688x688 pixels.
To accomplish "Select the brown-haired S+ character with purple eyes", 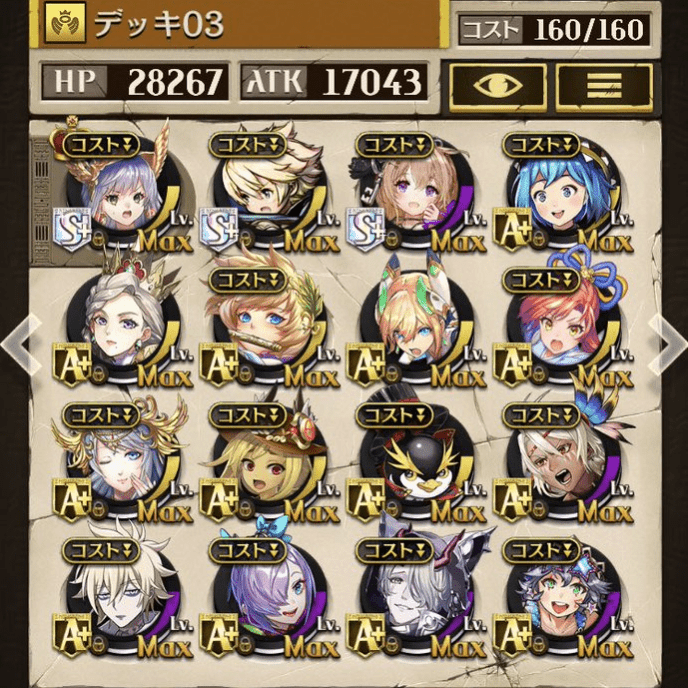I will pyautogui.click(x=410, y=194).
